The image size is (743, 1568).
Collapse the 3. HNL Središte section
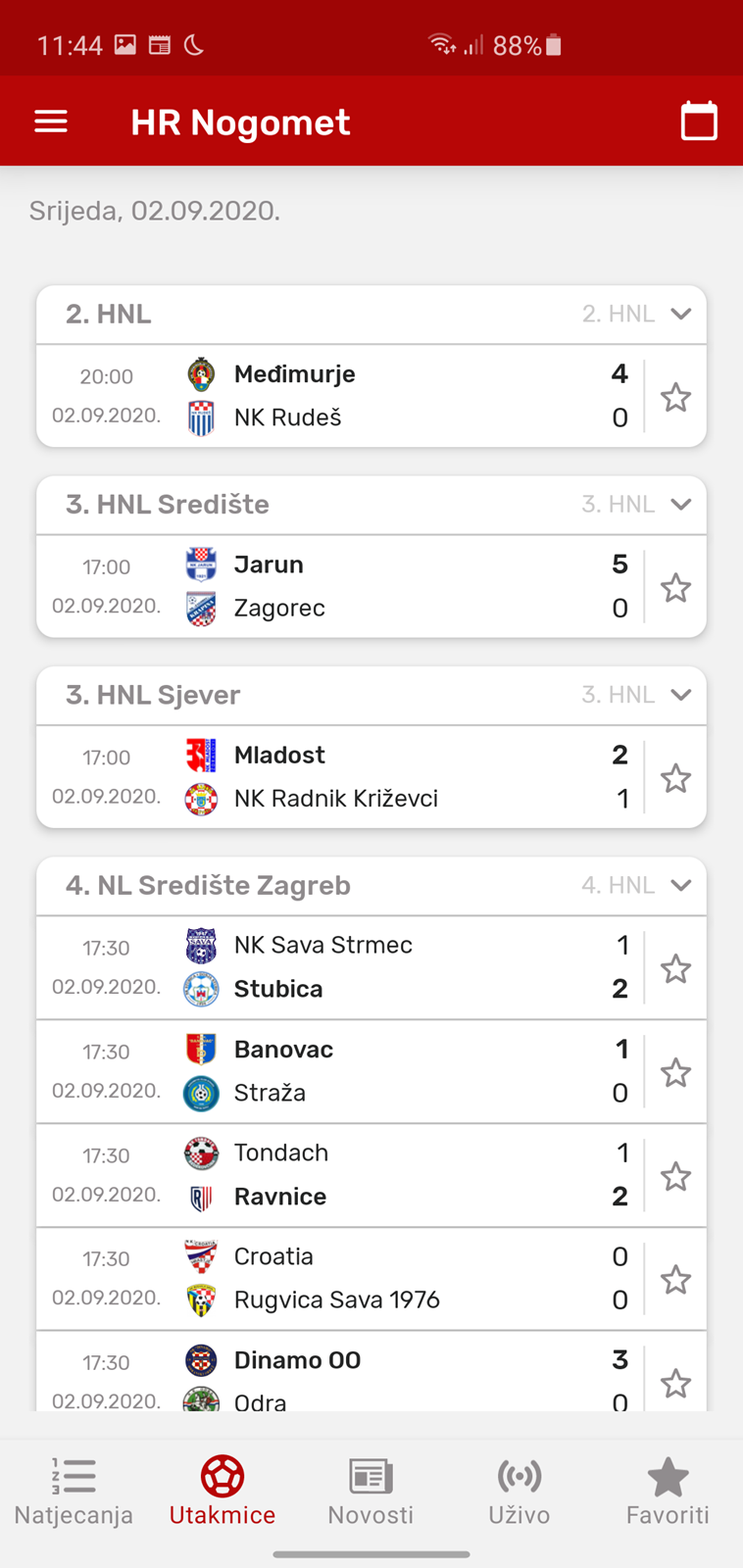coord(681,504)
